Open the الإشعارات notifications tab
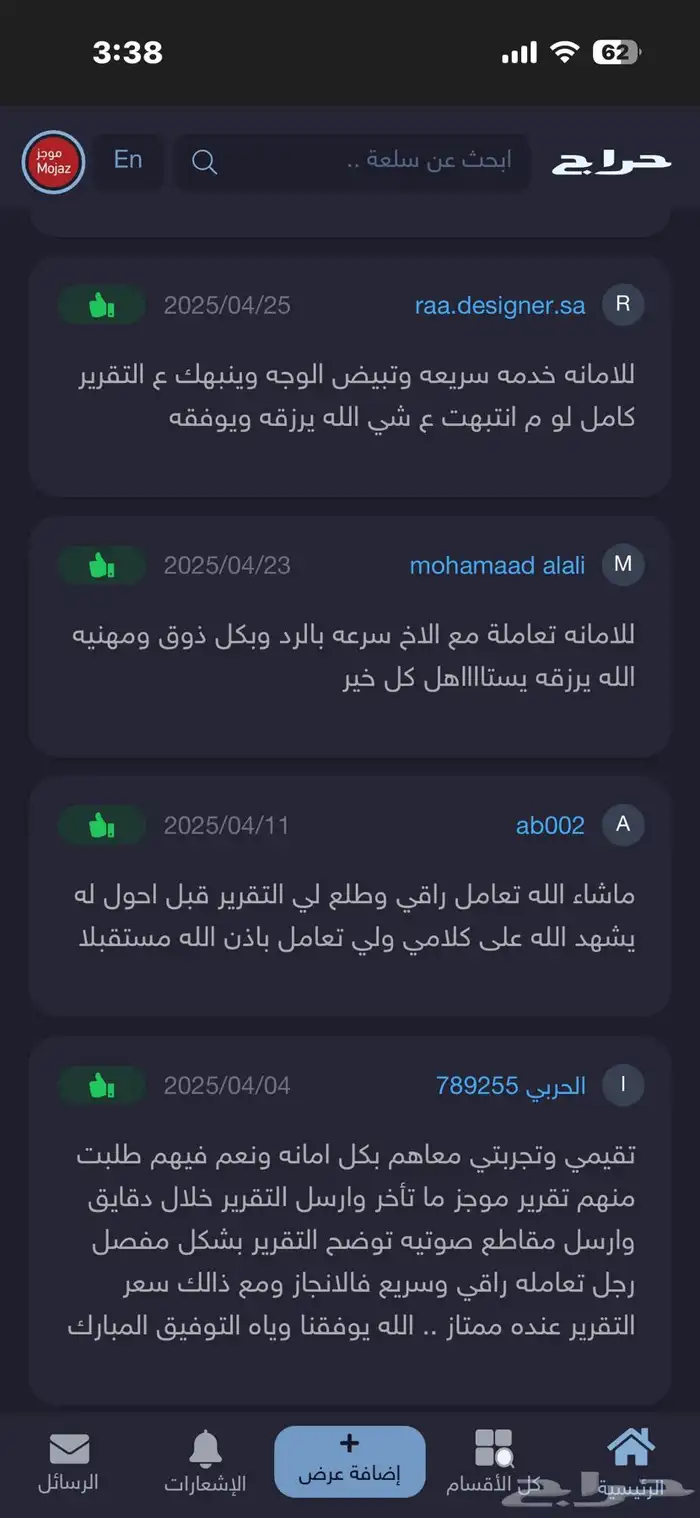The image size is (700, 1518). point(205,1462)
